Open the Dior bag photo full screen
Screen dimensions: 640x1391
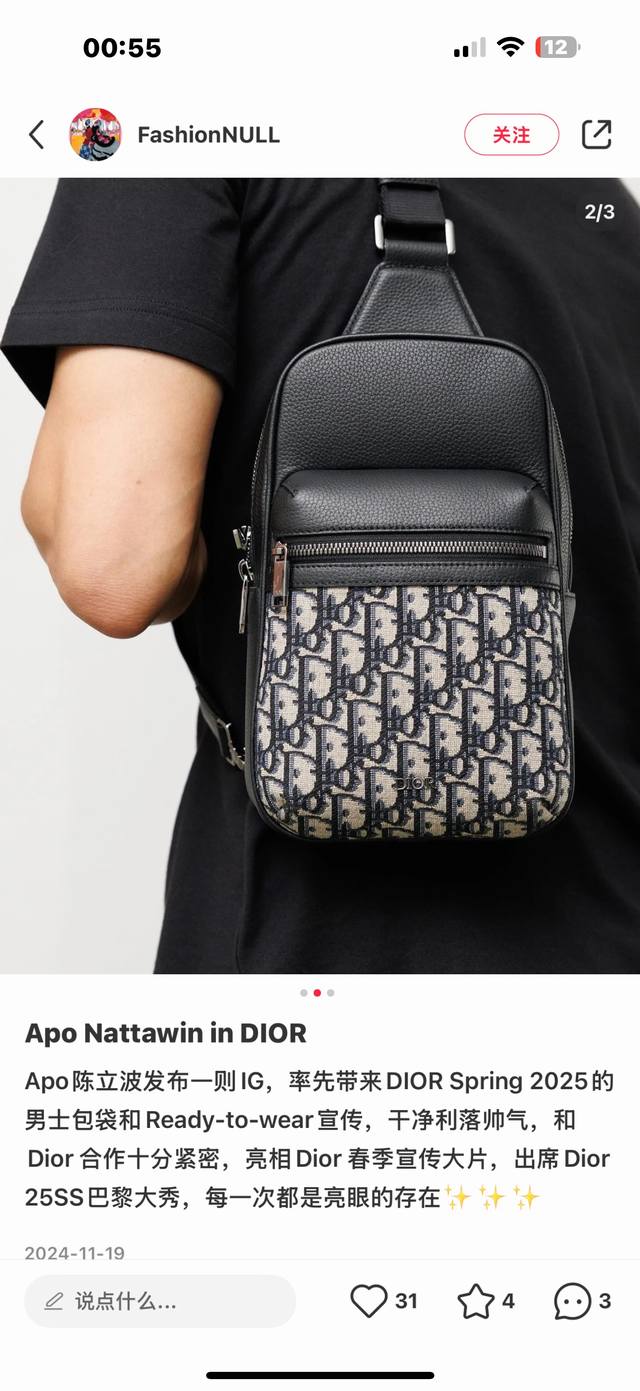coord(320,576)
